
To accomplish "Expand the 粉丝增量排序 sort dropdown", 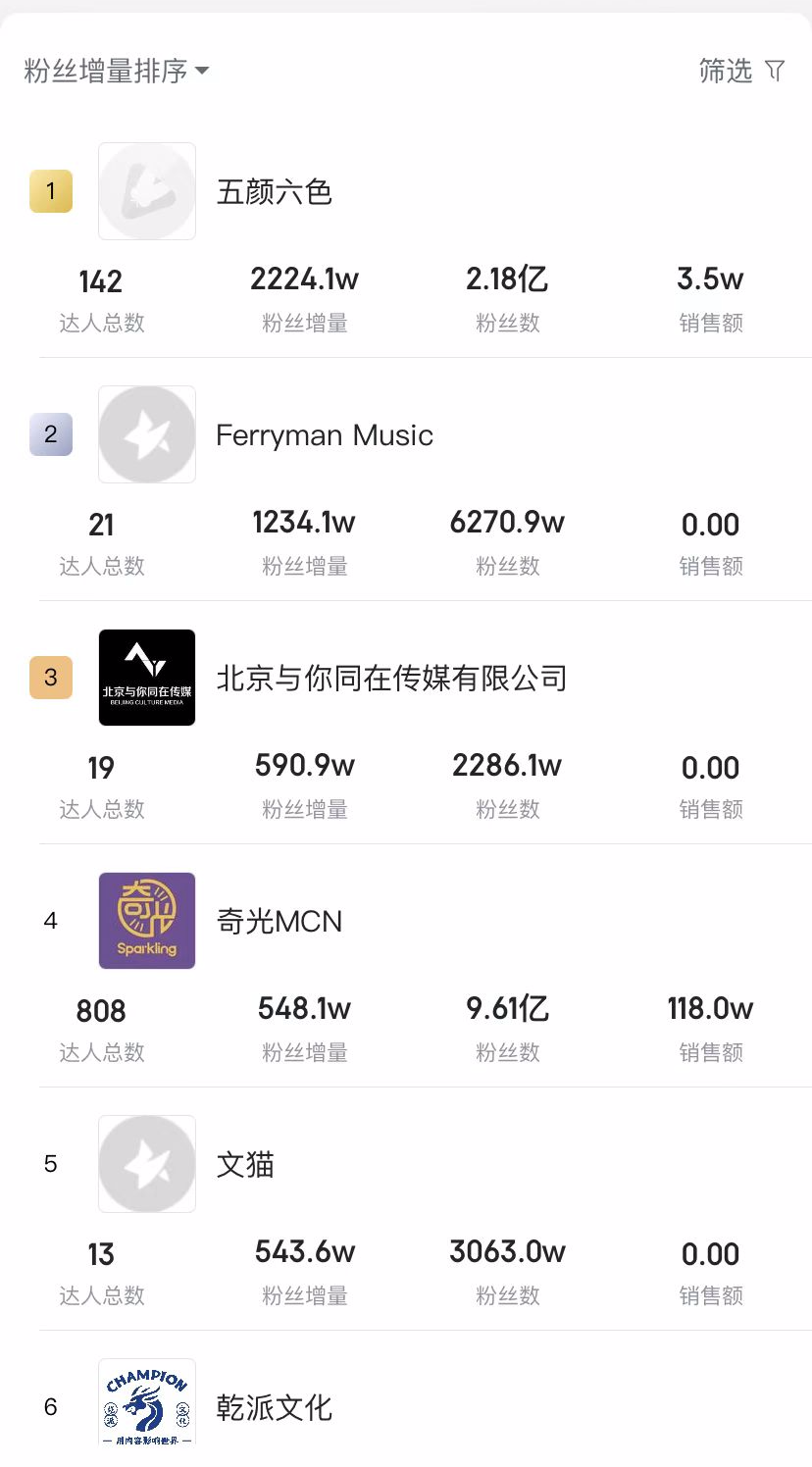I will click(116, 72).
